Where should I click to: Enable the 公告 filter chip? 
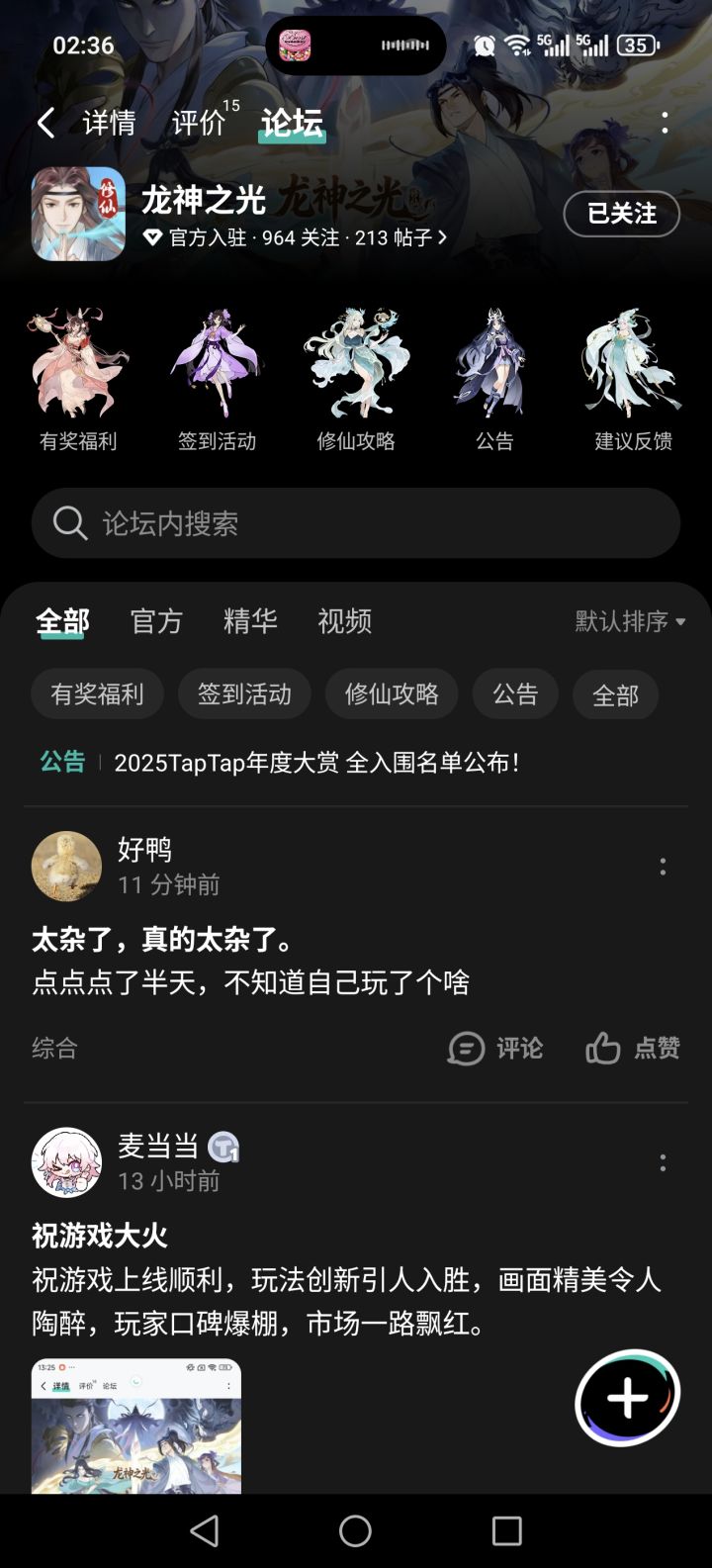pos(515,693)
